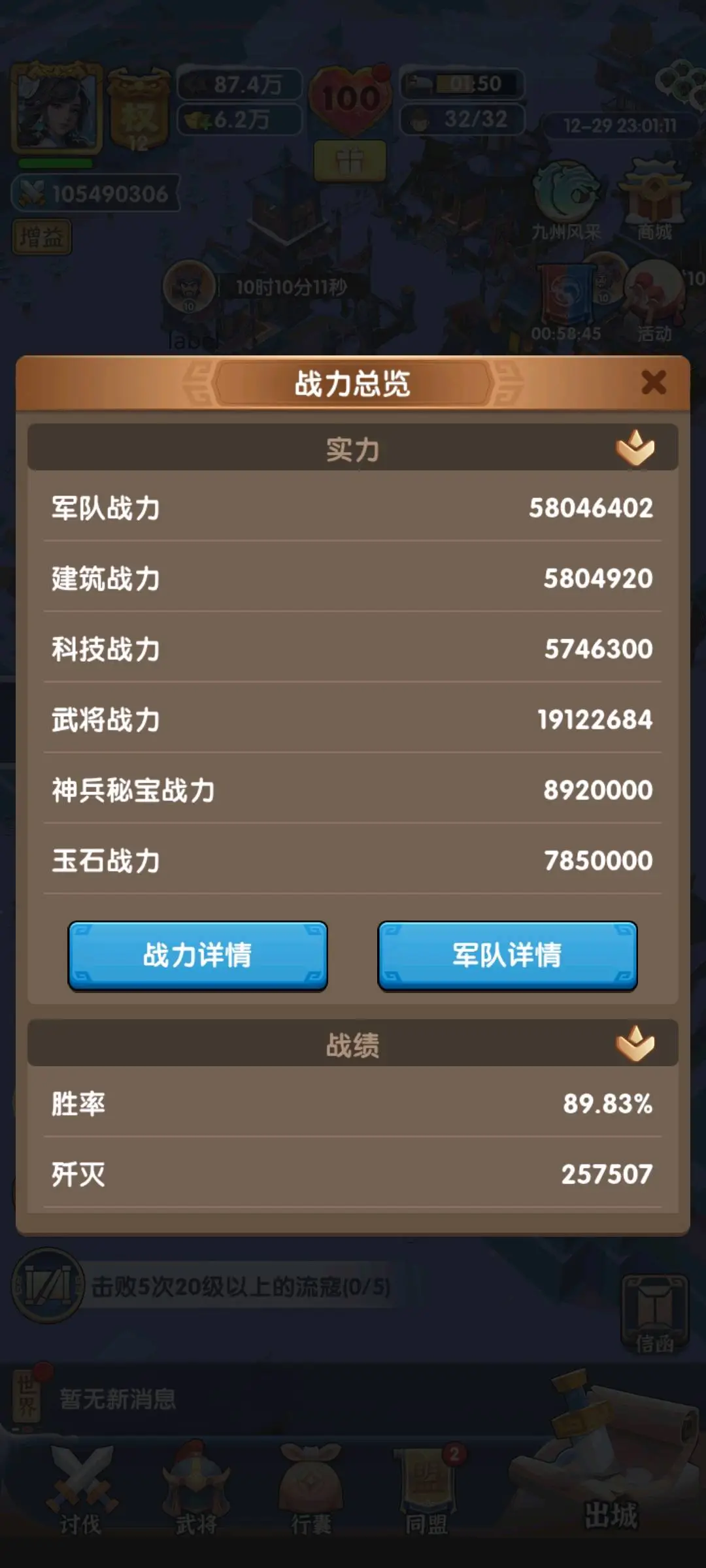Open 战力详情 button

pos(197,955)
